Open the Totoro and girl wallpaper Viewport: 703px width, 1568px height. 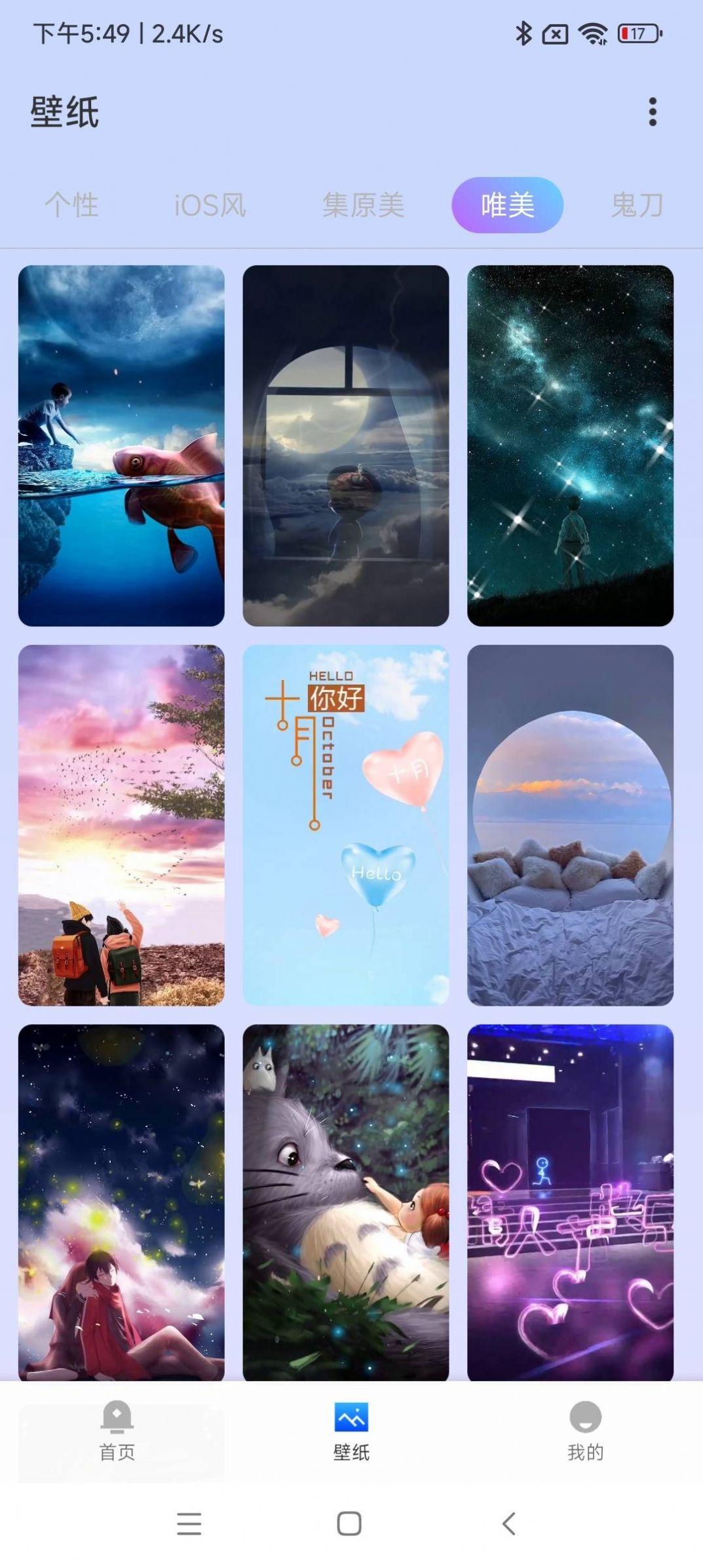click(x=346, y=1202)
